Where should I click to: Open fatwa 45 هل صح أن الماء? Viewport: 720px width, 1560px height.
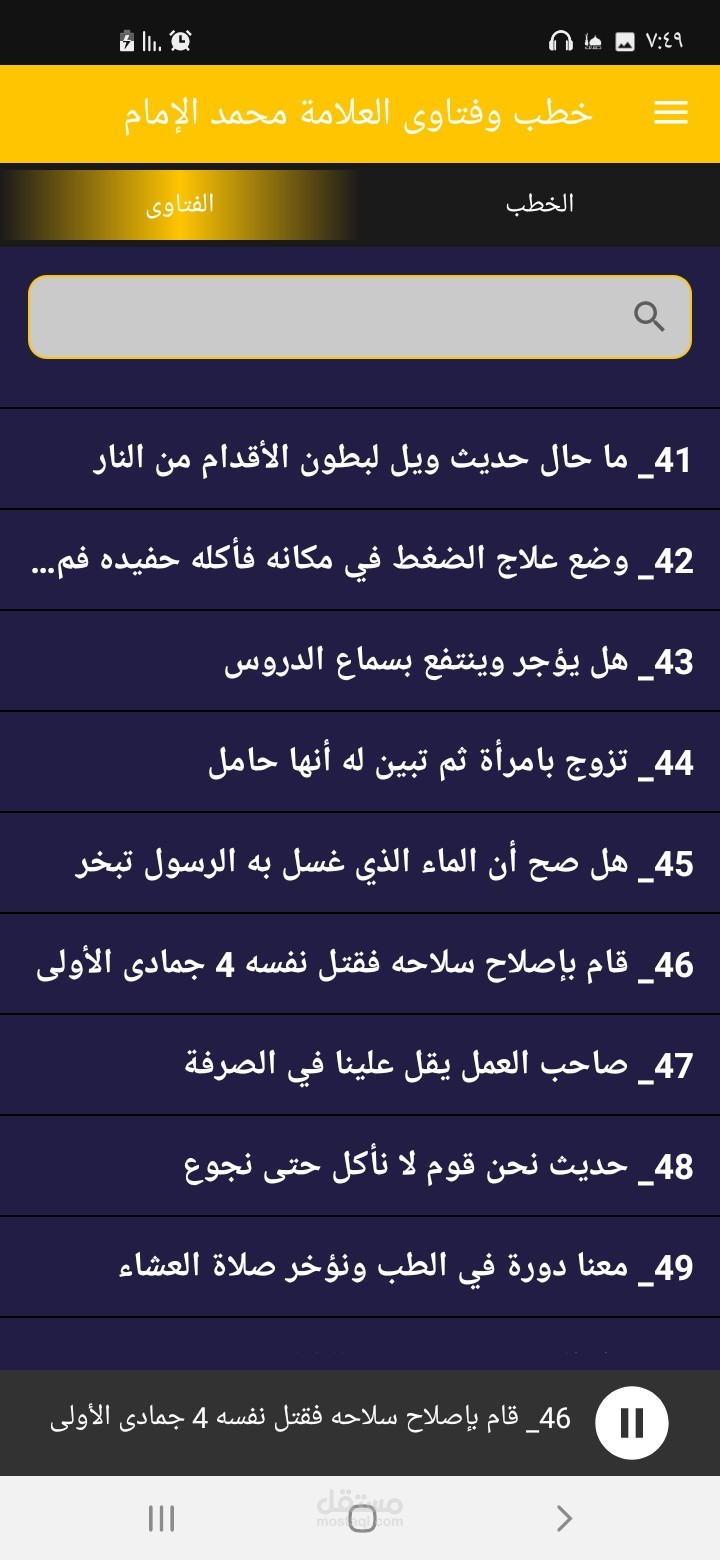coord(360,863)
